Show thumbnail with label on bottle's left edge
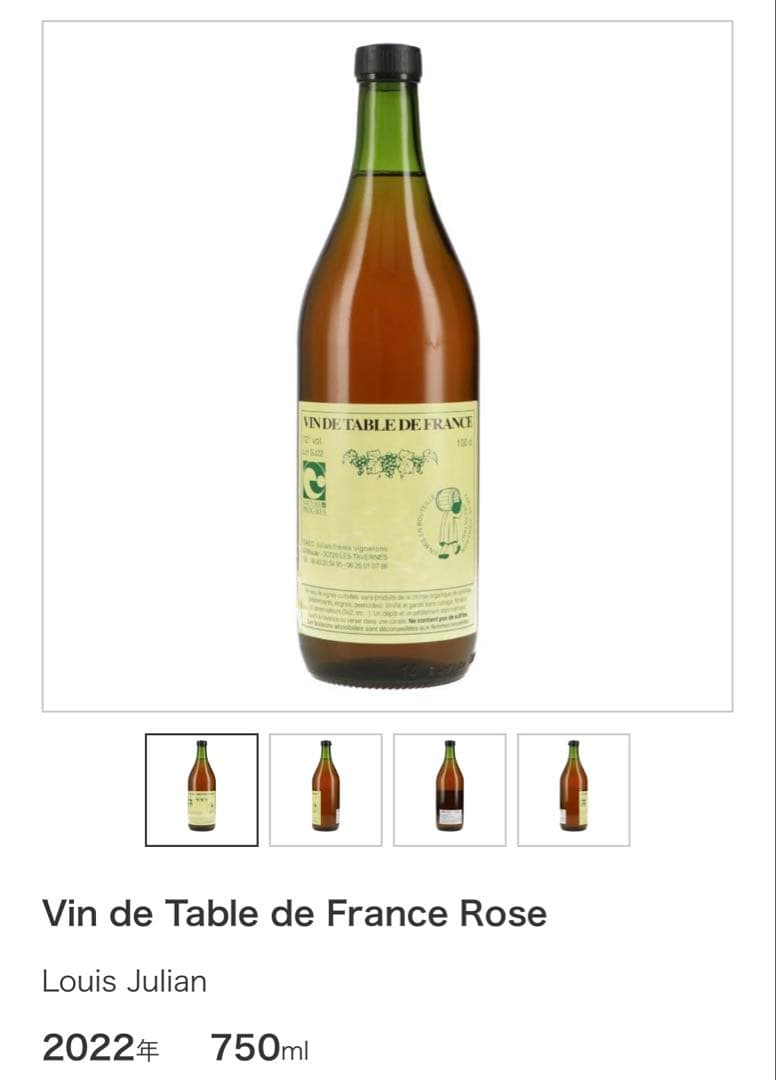Viewport: 776px width, 1080px height. pos(325,790)
